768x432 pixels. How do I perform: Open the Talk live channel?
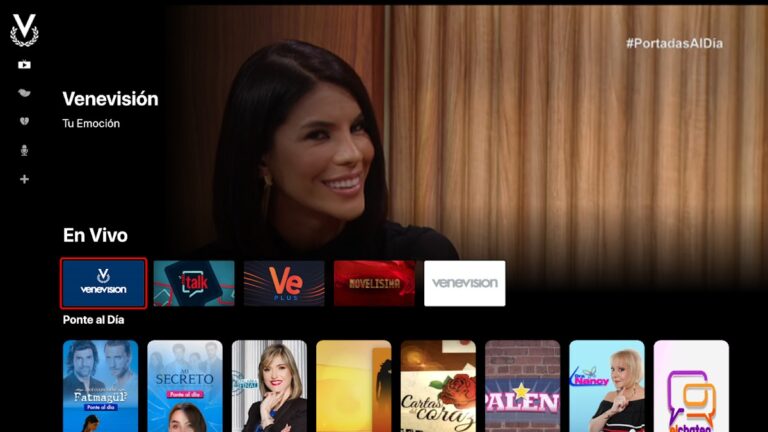point(194,283)
